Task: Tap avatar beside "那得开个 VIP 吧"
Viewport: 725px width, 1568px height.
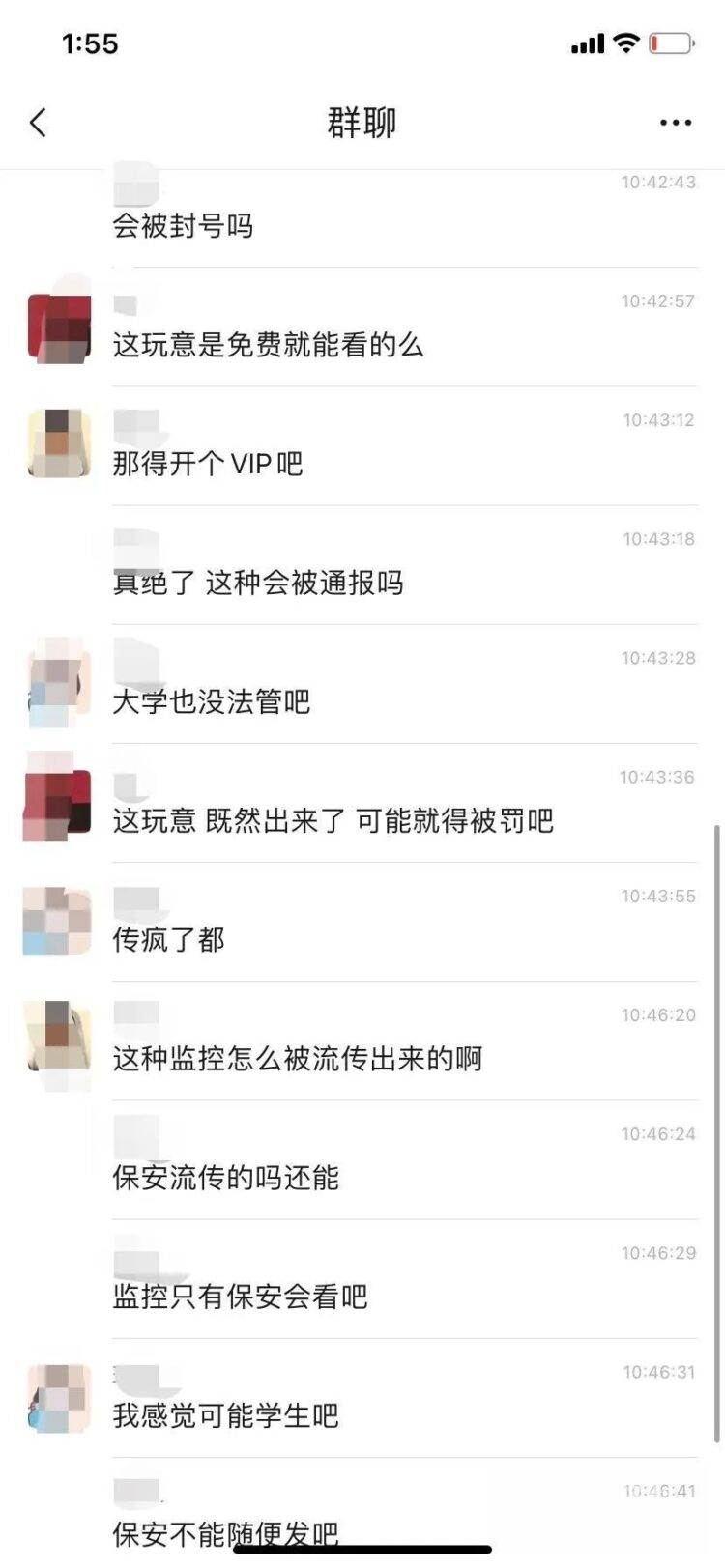Action: pos(60,443)
